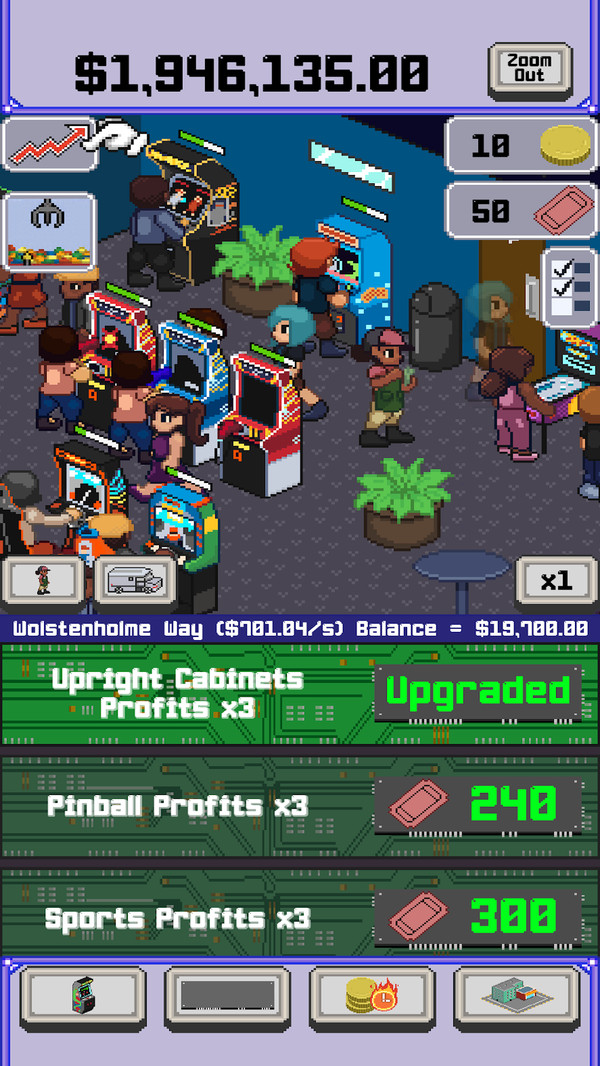Screen dimensions: 600x1066
Task: Open the tickets counter button
Action: 519,211
